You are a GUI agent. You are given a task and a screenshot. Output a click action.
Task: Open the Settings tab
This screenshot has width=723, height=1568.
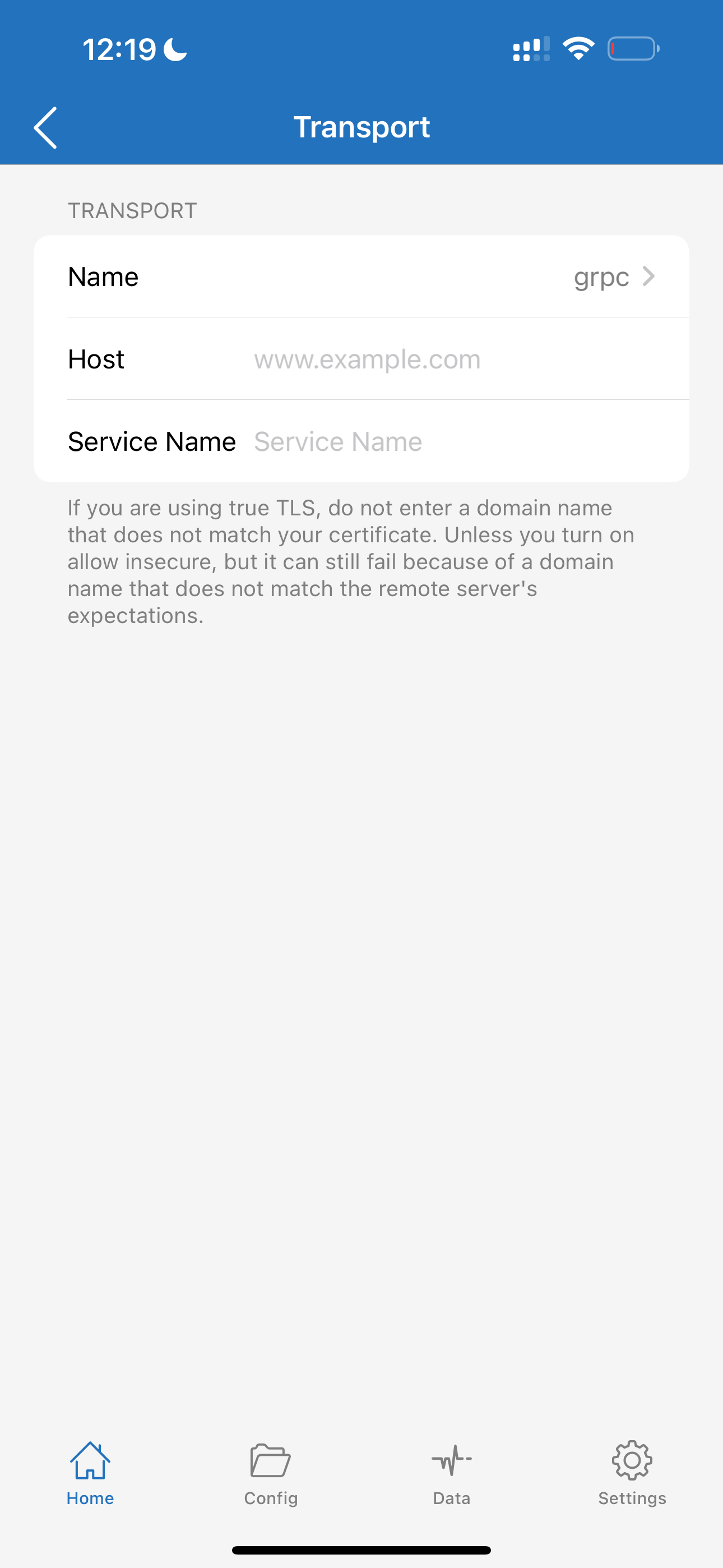632,1473
